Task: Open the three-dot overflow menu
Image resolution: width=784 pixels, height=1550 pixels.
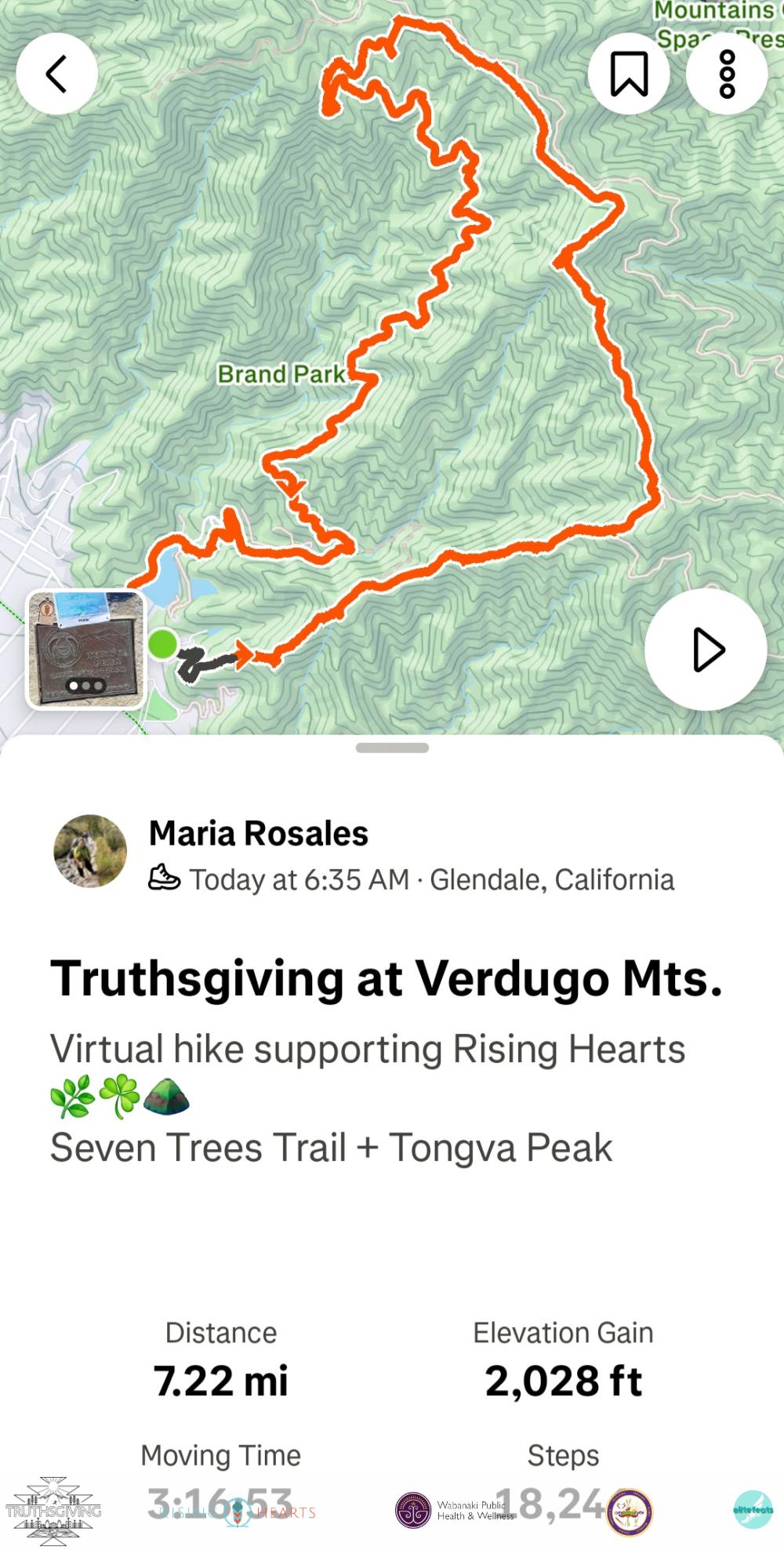Action: click(x=727, y=75)
